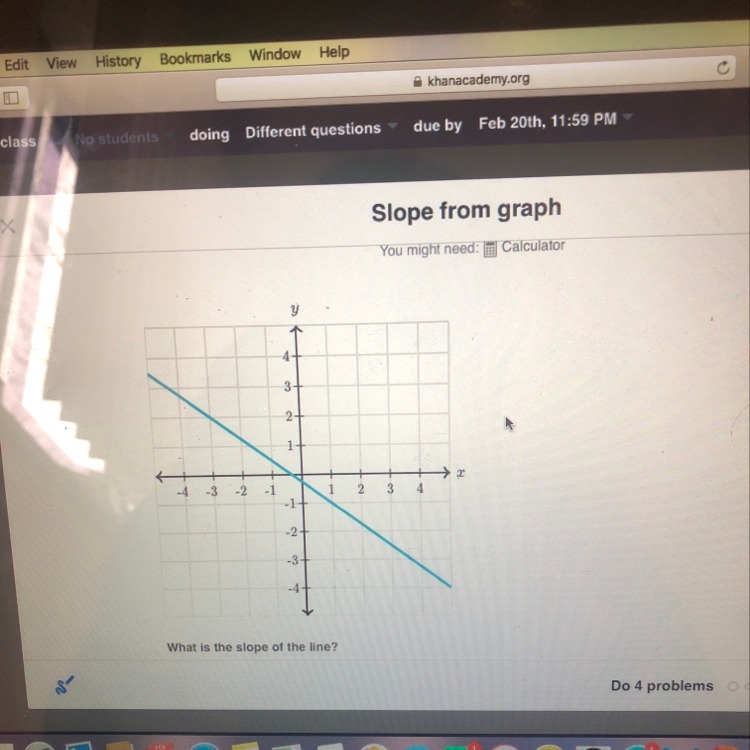Screen dimensions: 750x750
Task: Open the Bookmarks menu
Action: click(x=195, y=58)
